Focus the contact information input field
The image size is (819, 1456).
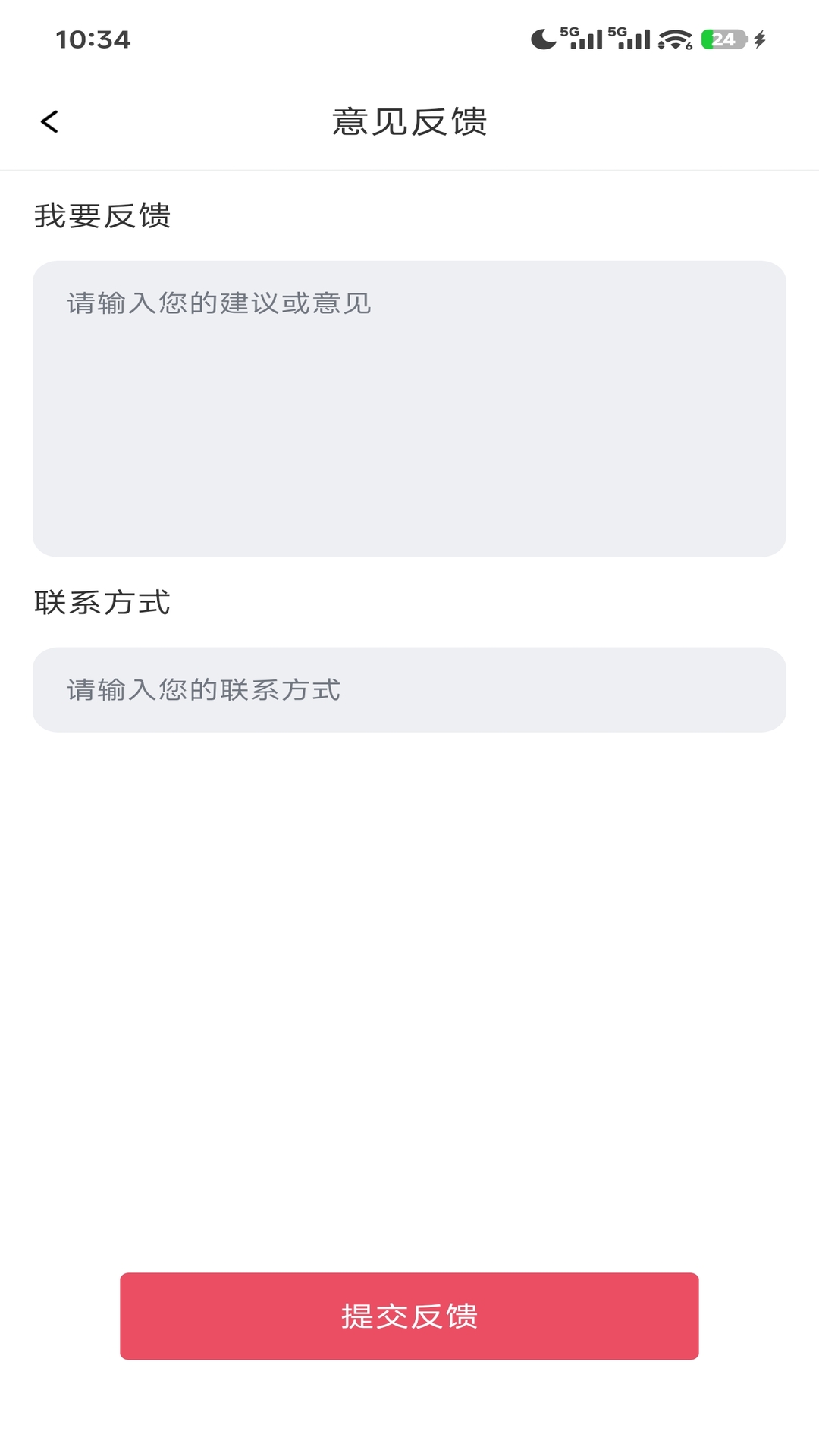[409, 689]
